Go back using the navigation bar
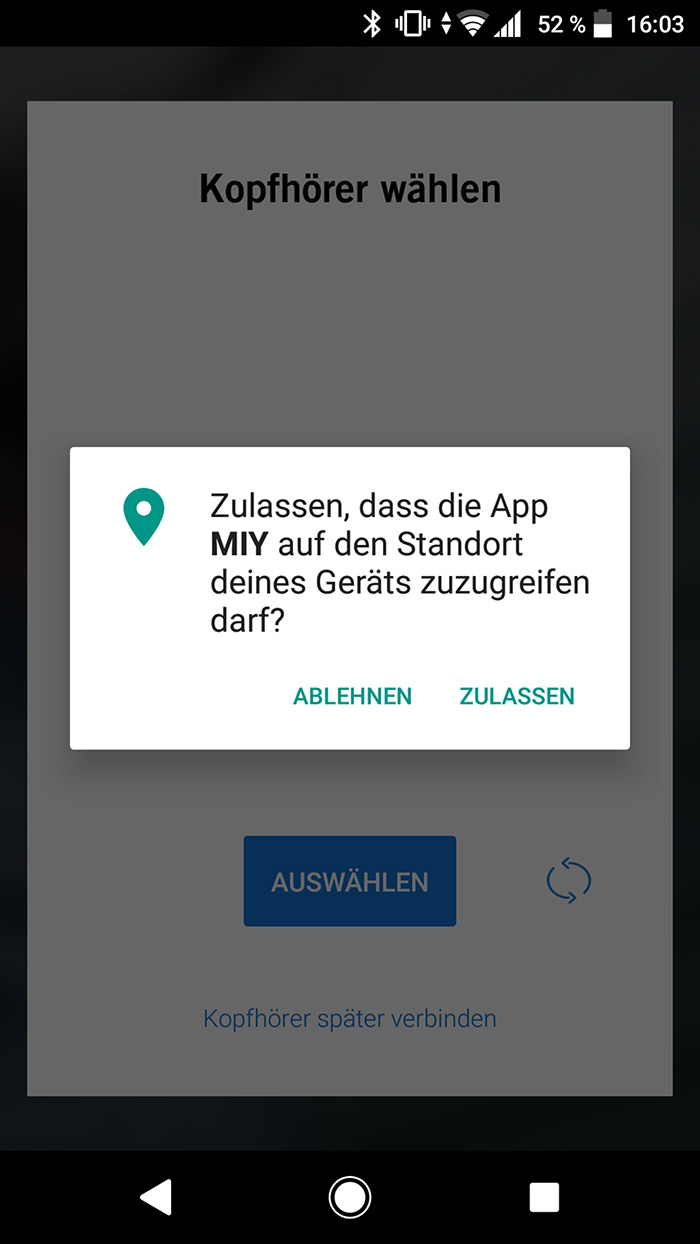This screenshot has height=1244, width=700. coord(156,1196)
